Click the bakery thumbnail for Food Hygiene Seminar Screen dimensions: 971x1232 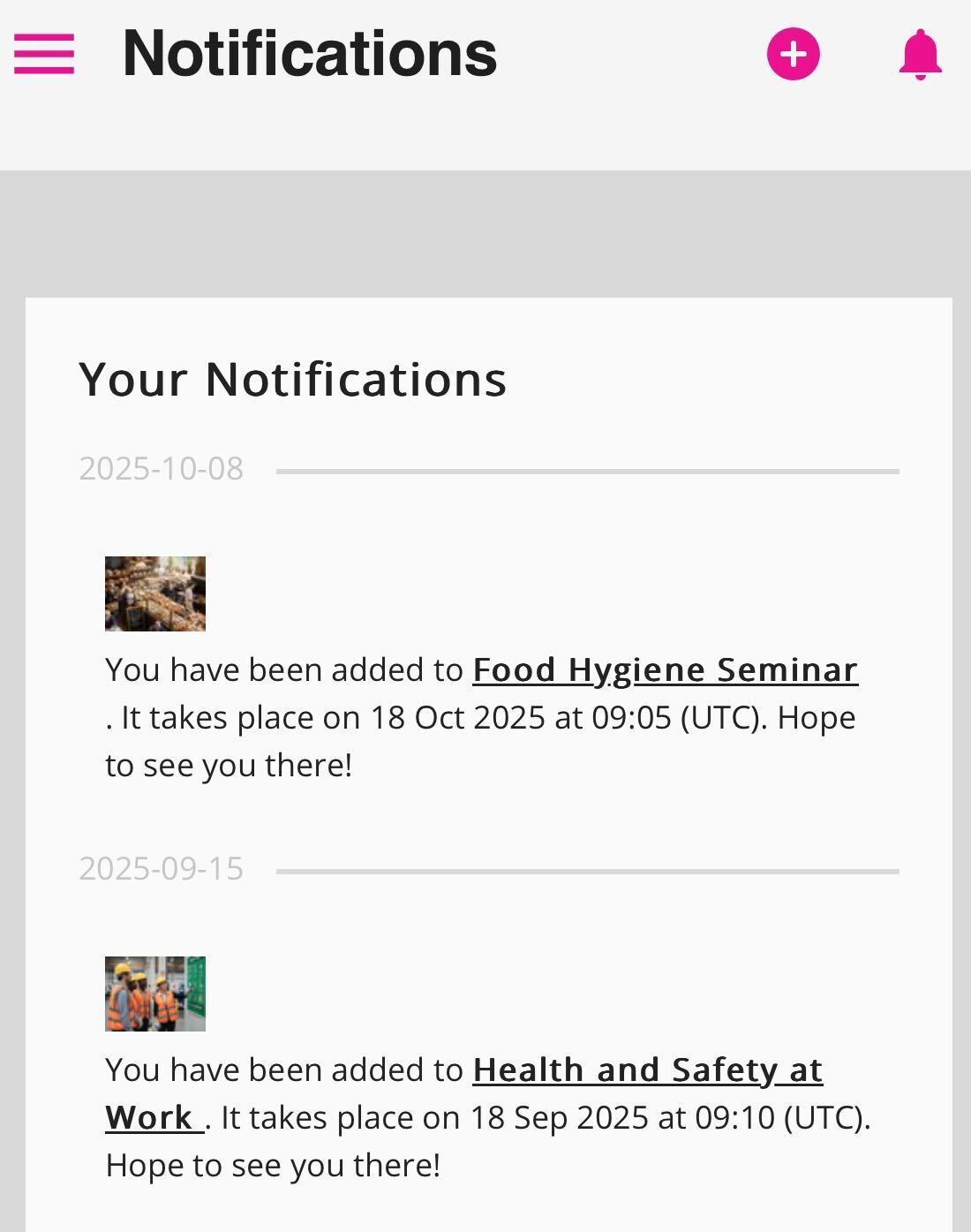[154, 593]
